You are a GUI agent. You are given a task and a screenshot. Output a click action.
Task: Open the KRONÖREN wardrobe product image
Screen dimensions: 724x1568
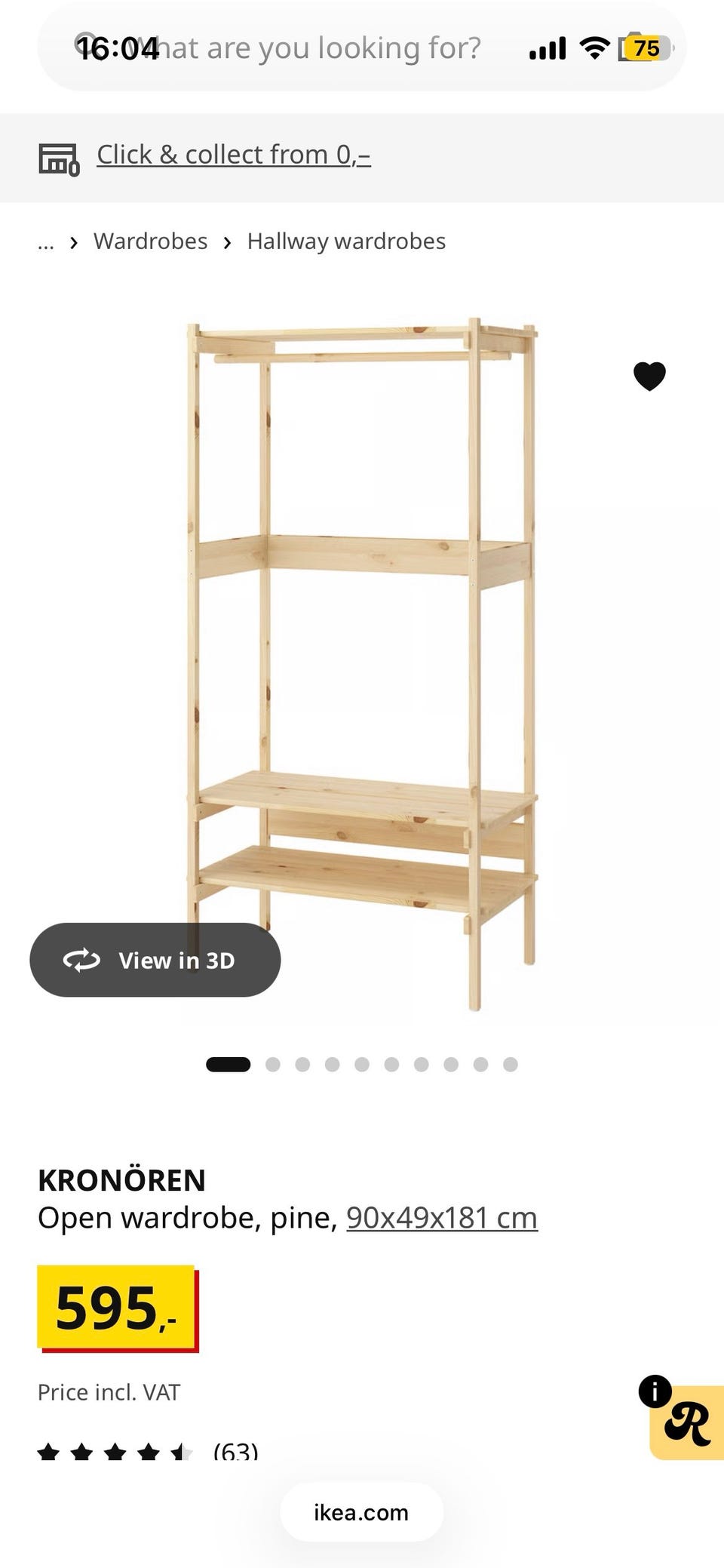click(x=362, y=664)
